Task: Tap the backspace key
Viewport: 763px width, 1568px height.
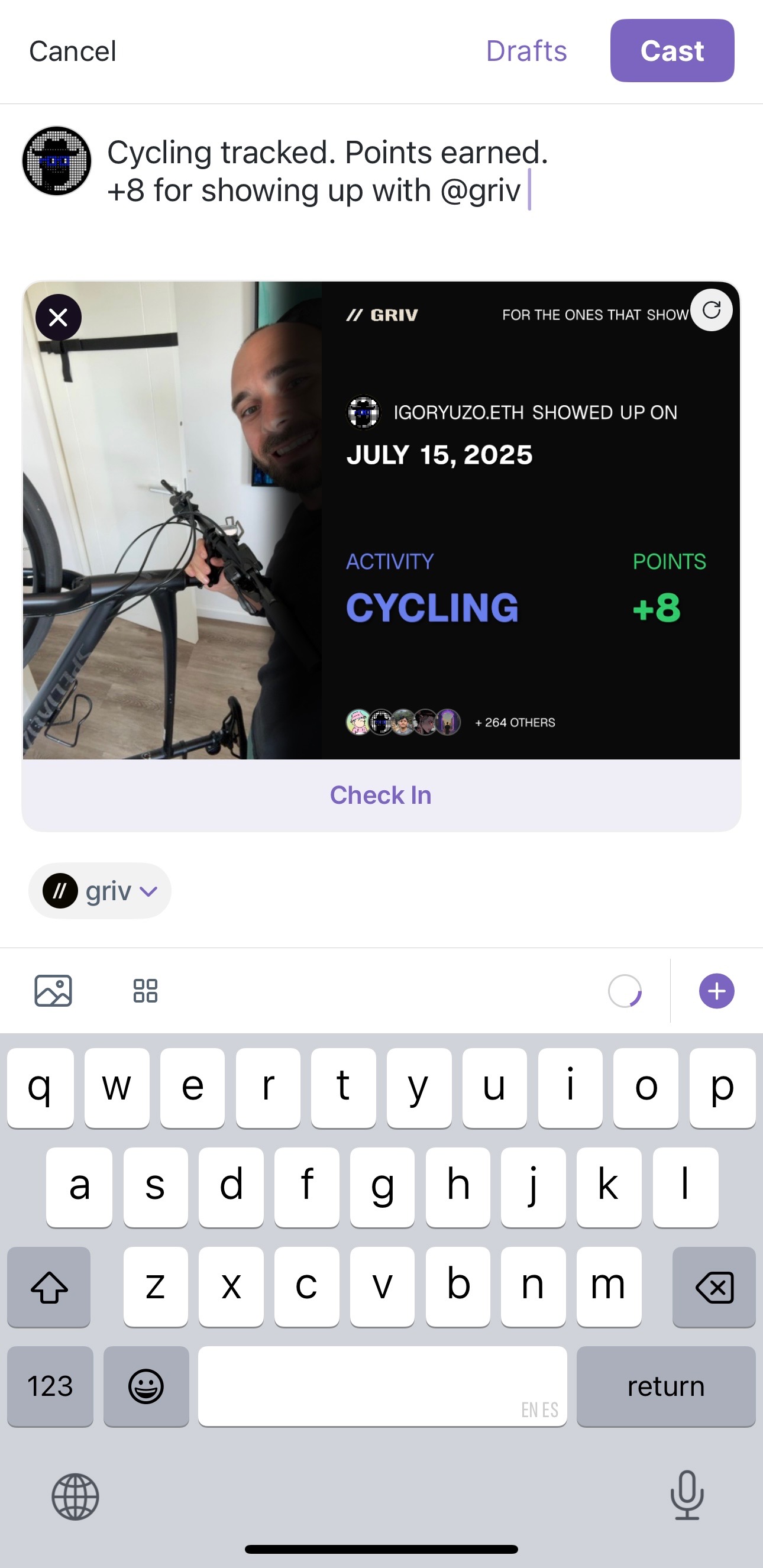Action: 713,1288
